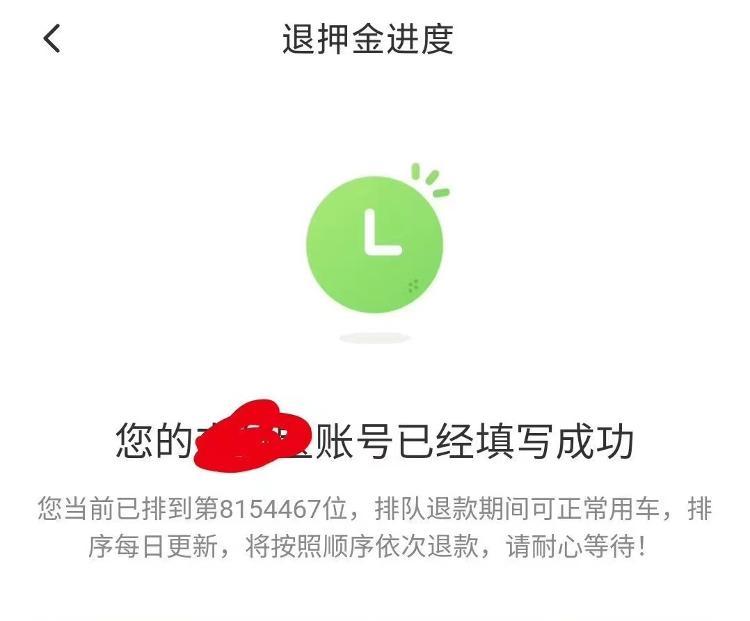The width and height of the screenshot is (750, 621).
Task: Go back from the 退押金进度 page
Action: click(52, 39)
